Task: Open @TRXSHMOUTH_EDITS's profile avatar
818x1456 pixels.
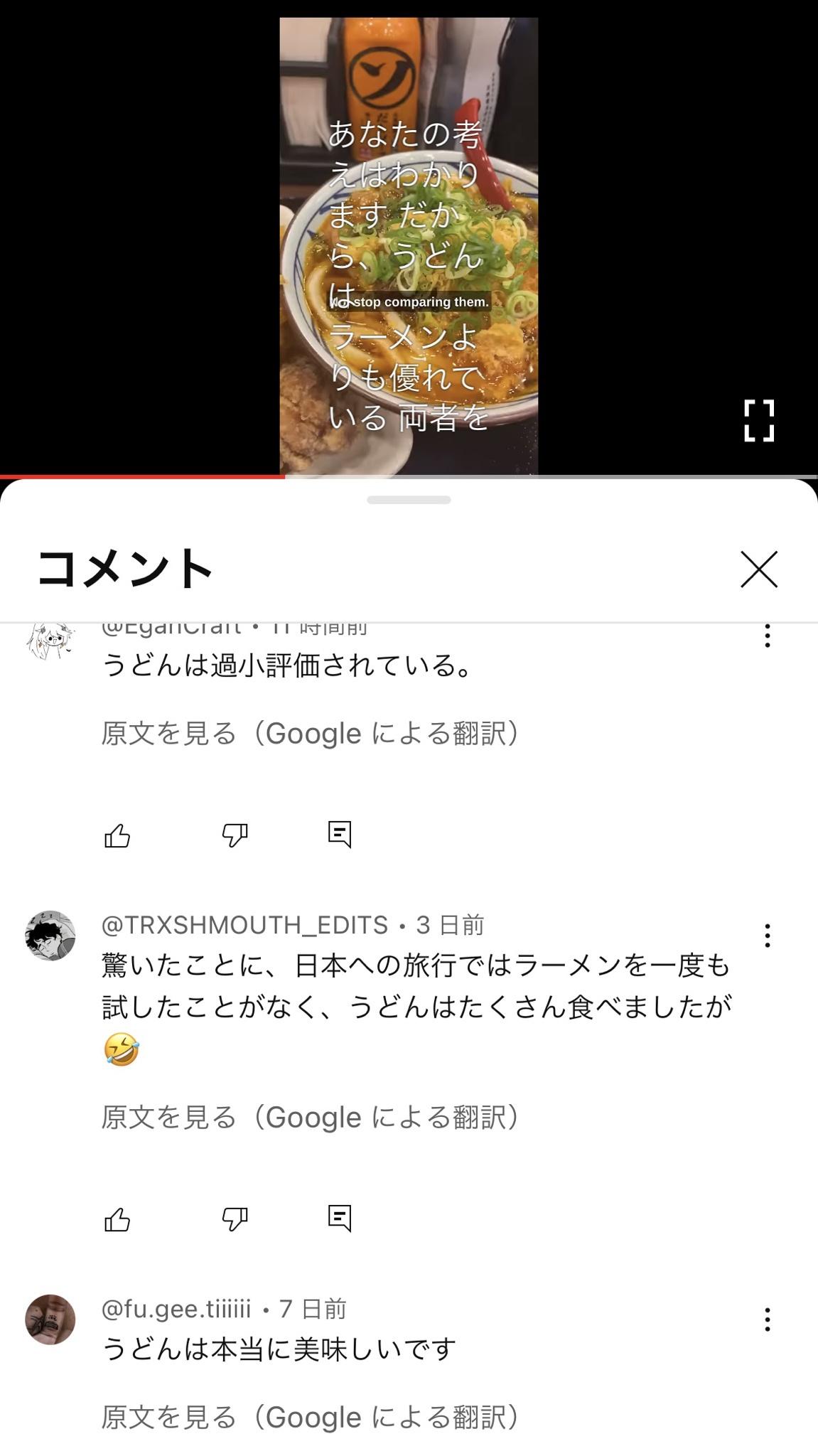Action: coord(50,936)
